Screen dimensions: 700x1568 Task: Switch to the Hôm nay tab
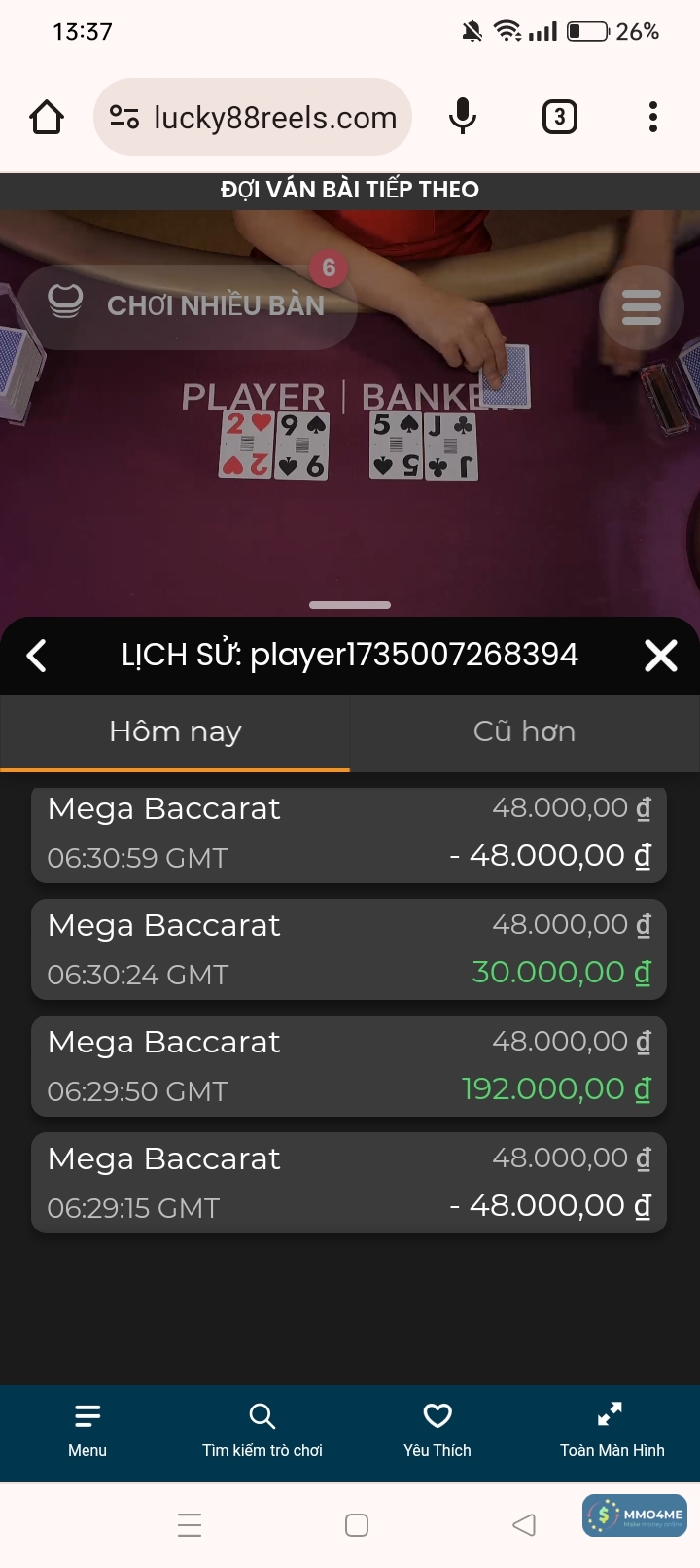pyautogui.click(x=175, y=731)
